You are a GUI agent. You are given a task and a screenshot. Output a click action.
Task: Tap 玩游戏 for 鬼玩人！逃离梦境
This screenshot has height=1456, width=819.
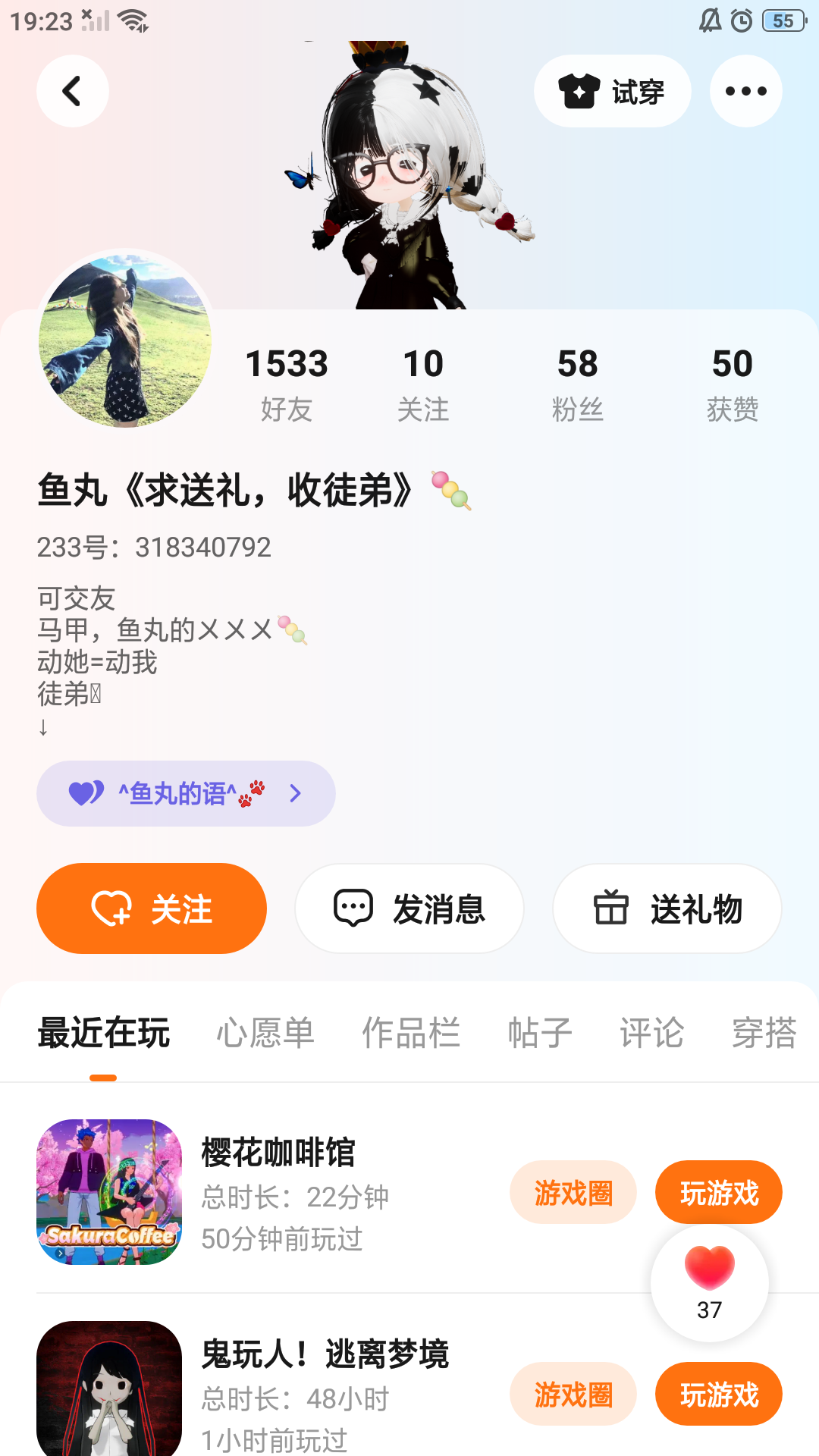719,1394
